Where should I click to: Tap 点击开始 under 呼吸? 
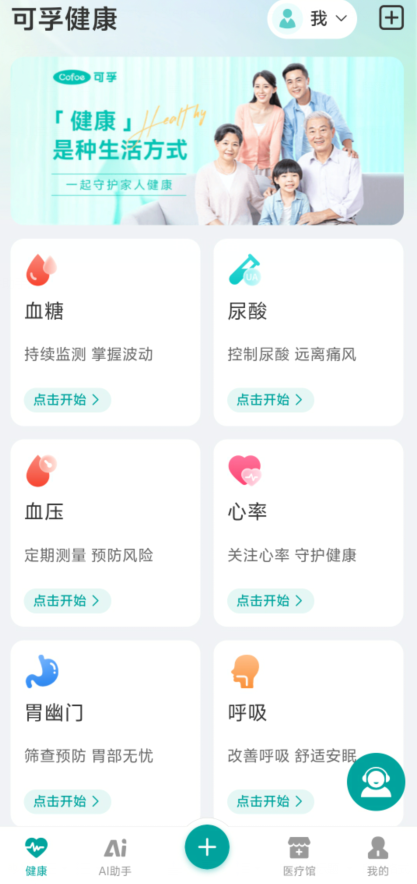point(270,801)
